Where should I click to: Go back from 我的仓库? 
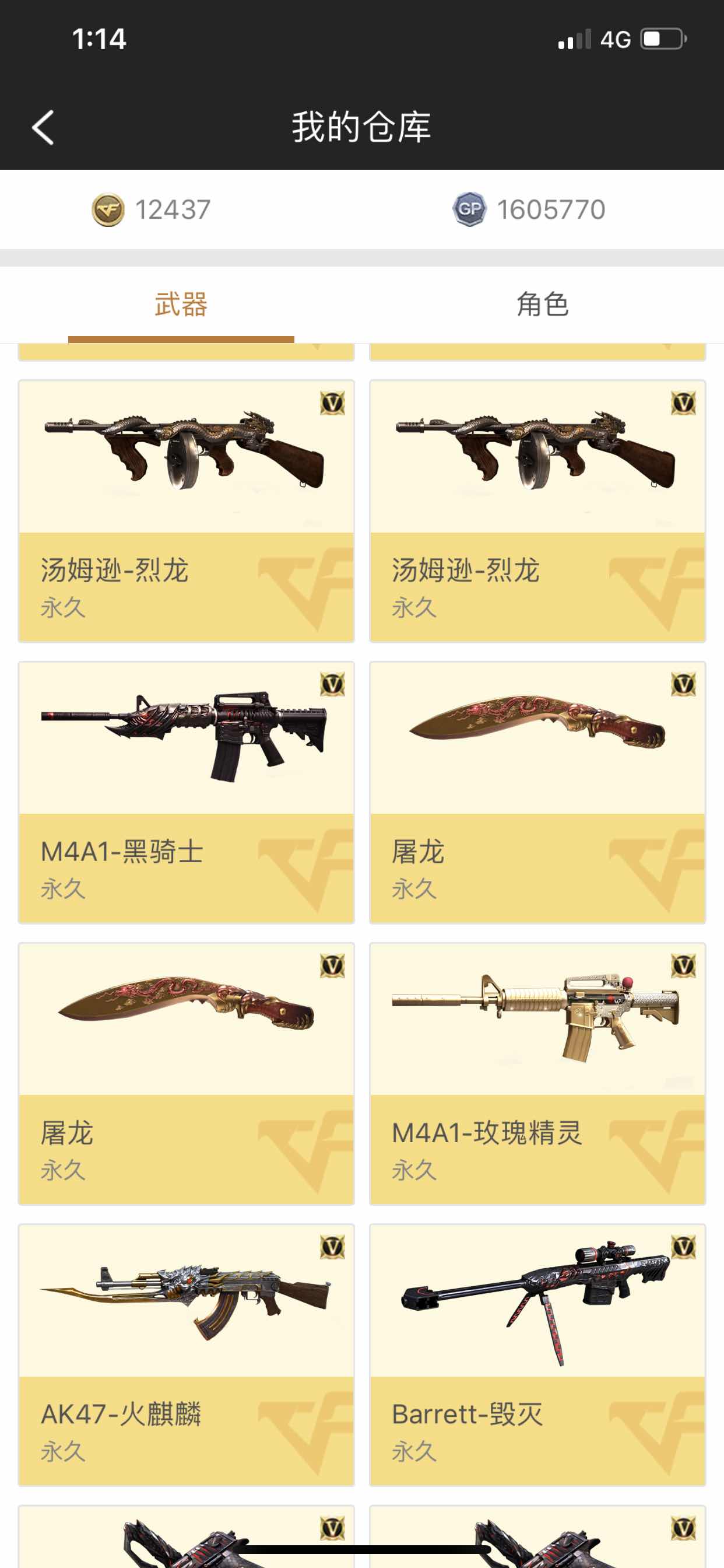(x=43, y=127)
